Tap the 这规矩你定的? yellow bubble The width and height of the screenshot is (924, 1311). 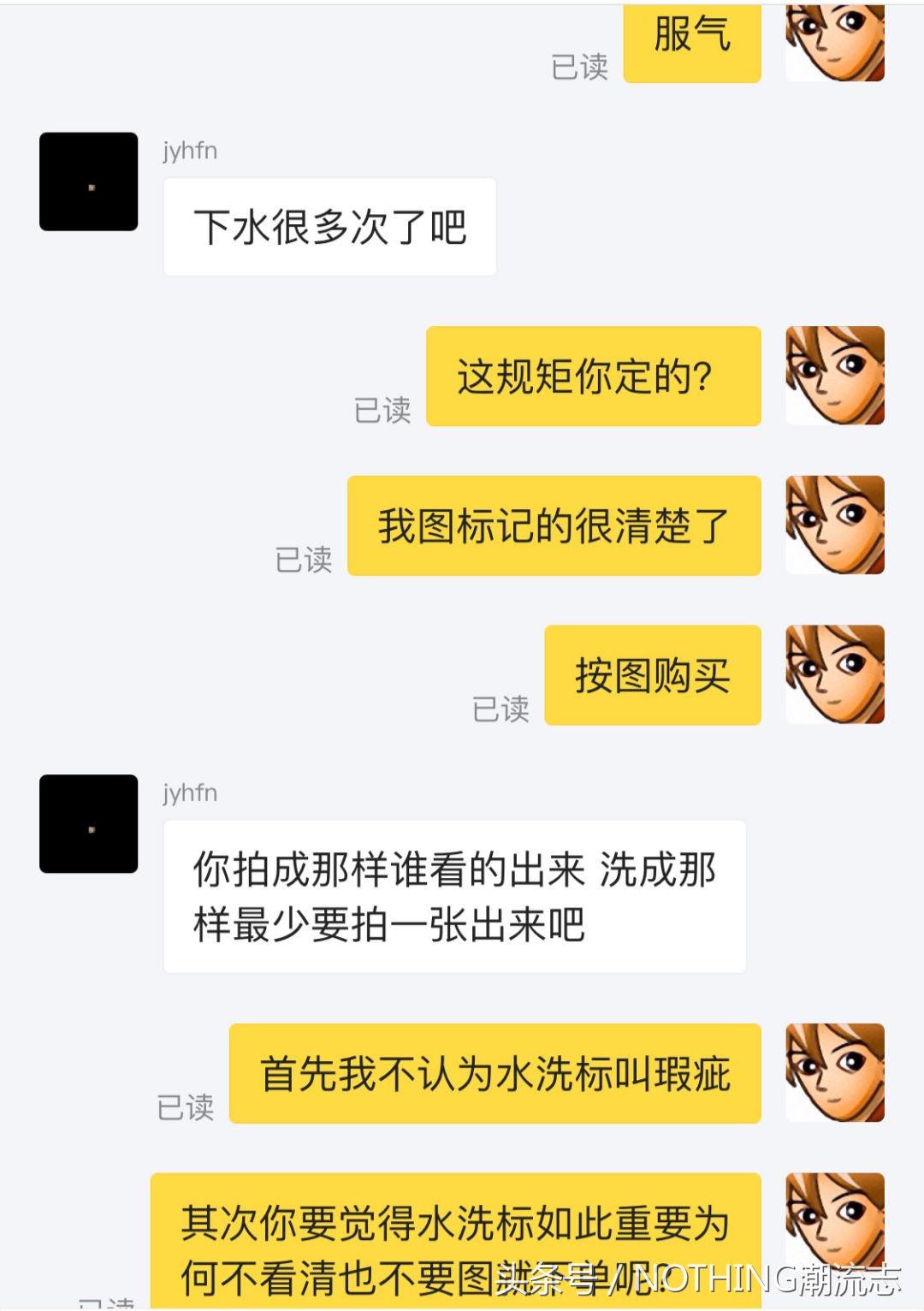tap(592, 377)
